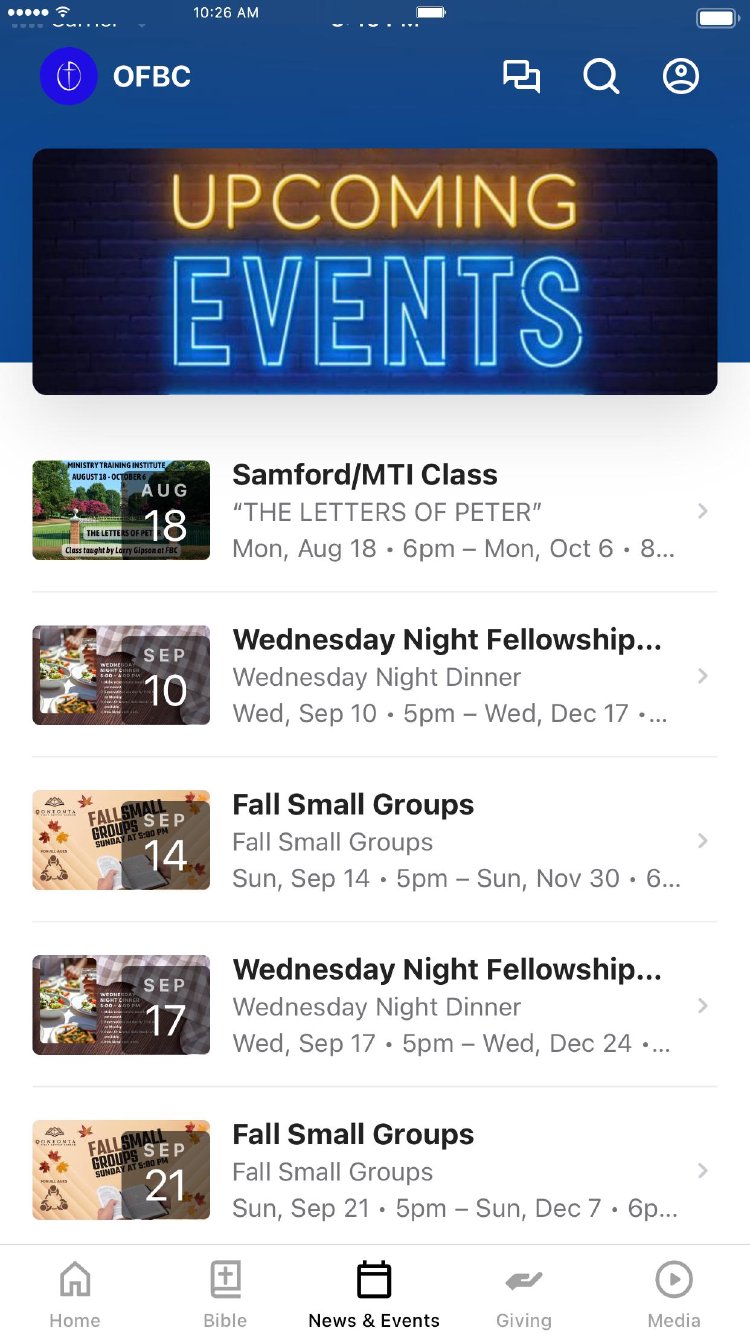This screenshot has width=750, height=1334.
Task: Open the chat messages icon
Action: [x=521, y=77]
